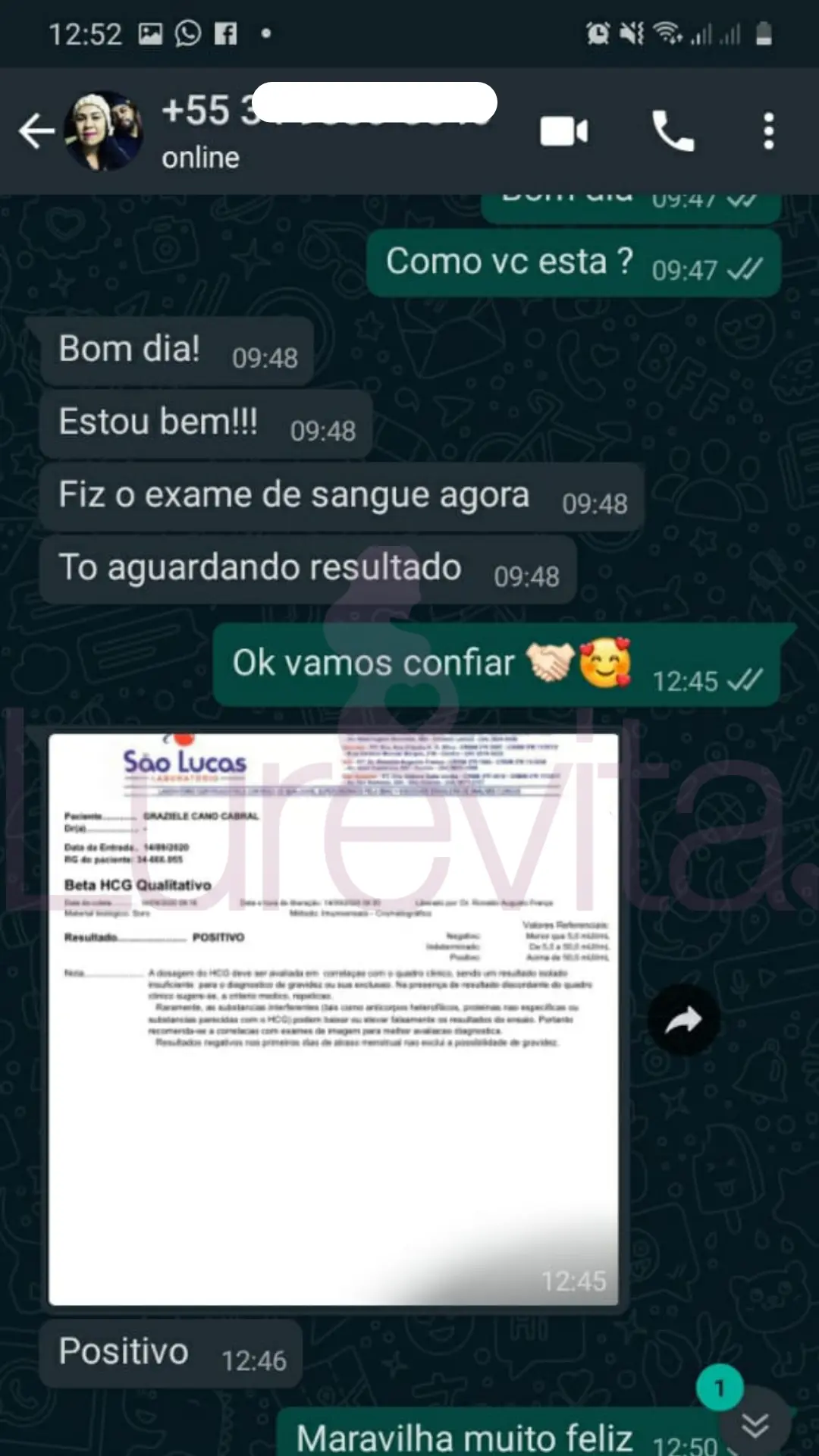Start a video call
This screenshot has width=819, height=1456.
tap(563, 132)
